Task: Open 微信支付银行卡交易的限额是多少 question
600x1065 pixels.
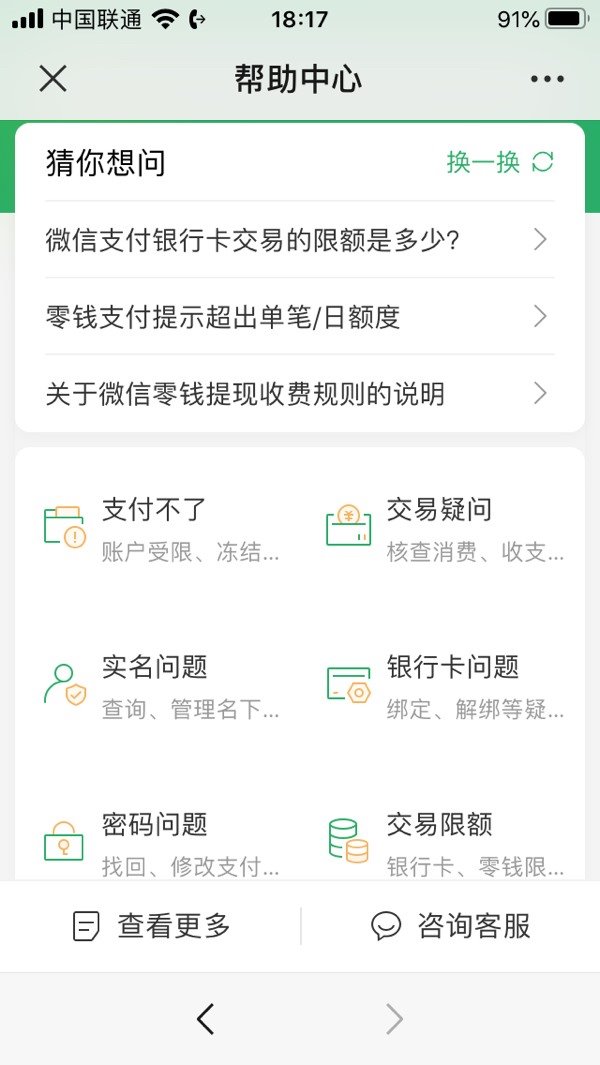Action: pos(299,240)
